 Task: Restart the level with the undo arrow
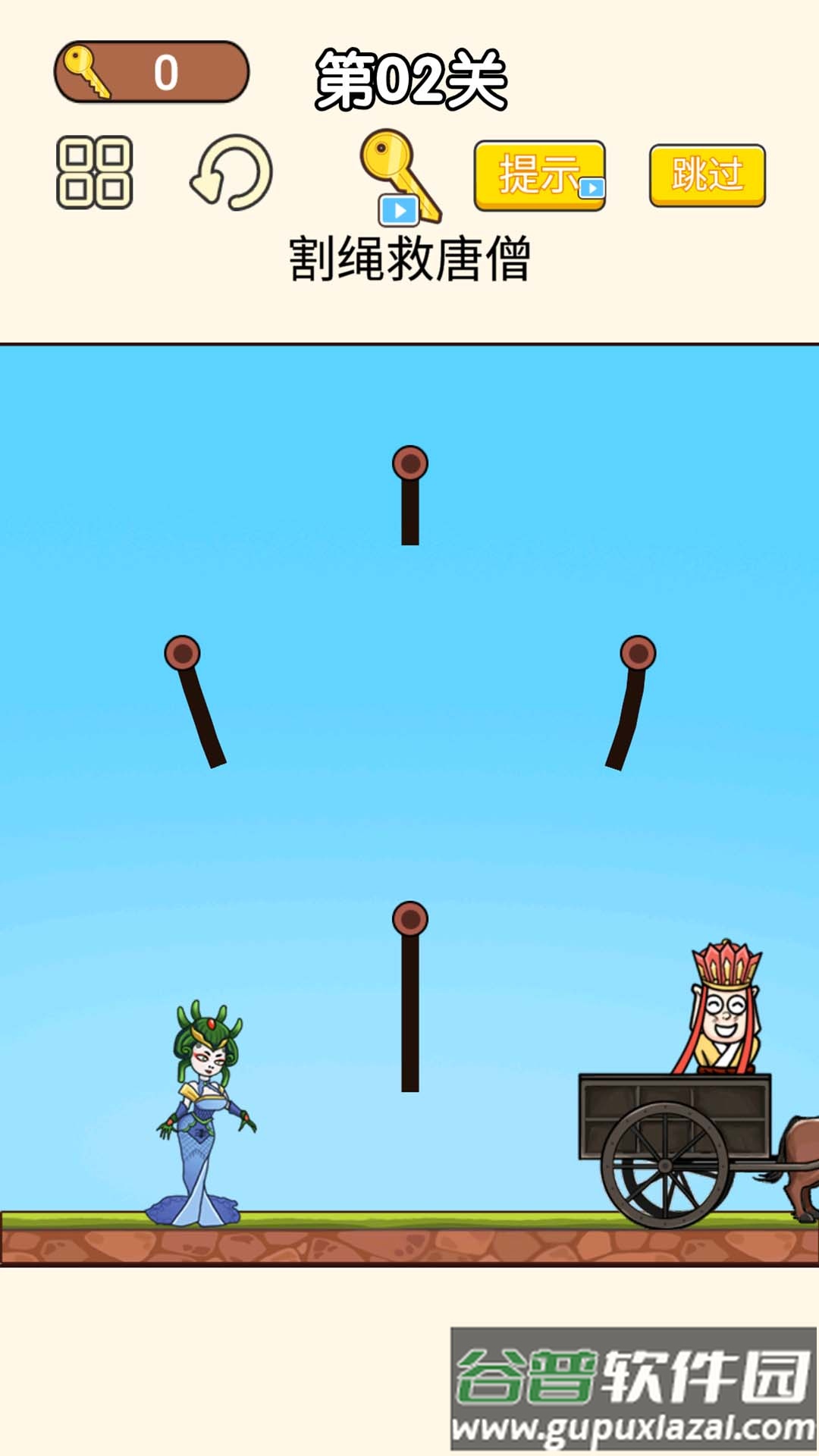click(x=232, y=173)
